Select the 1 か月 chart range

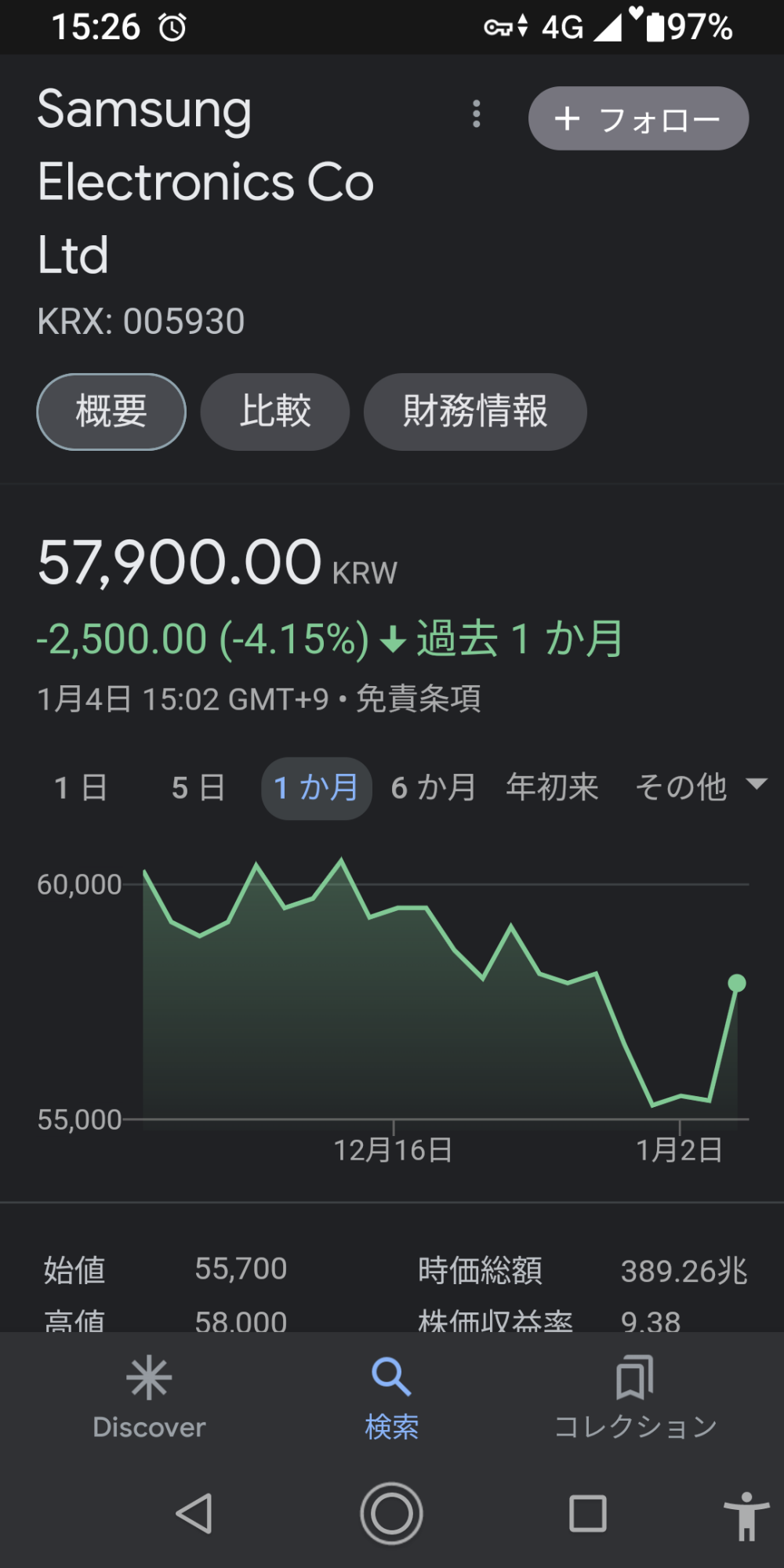[x=316, y=788]
